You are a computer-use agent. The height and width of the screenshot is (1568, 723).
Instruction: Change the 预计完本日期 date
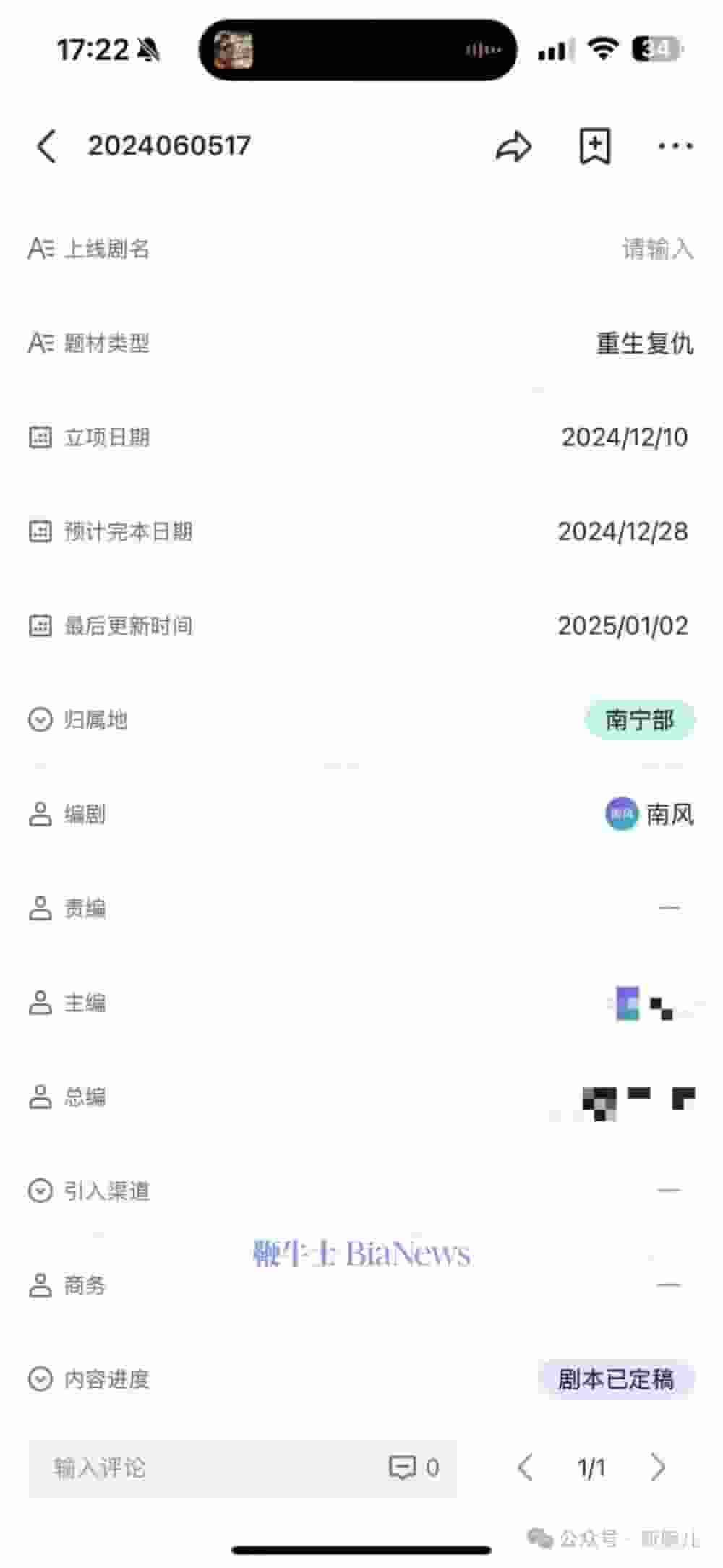coord(623,532)
